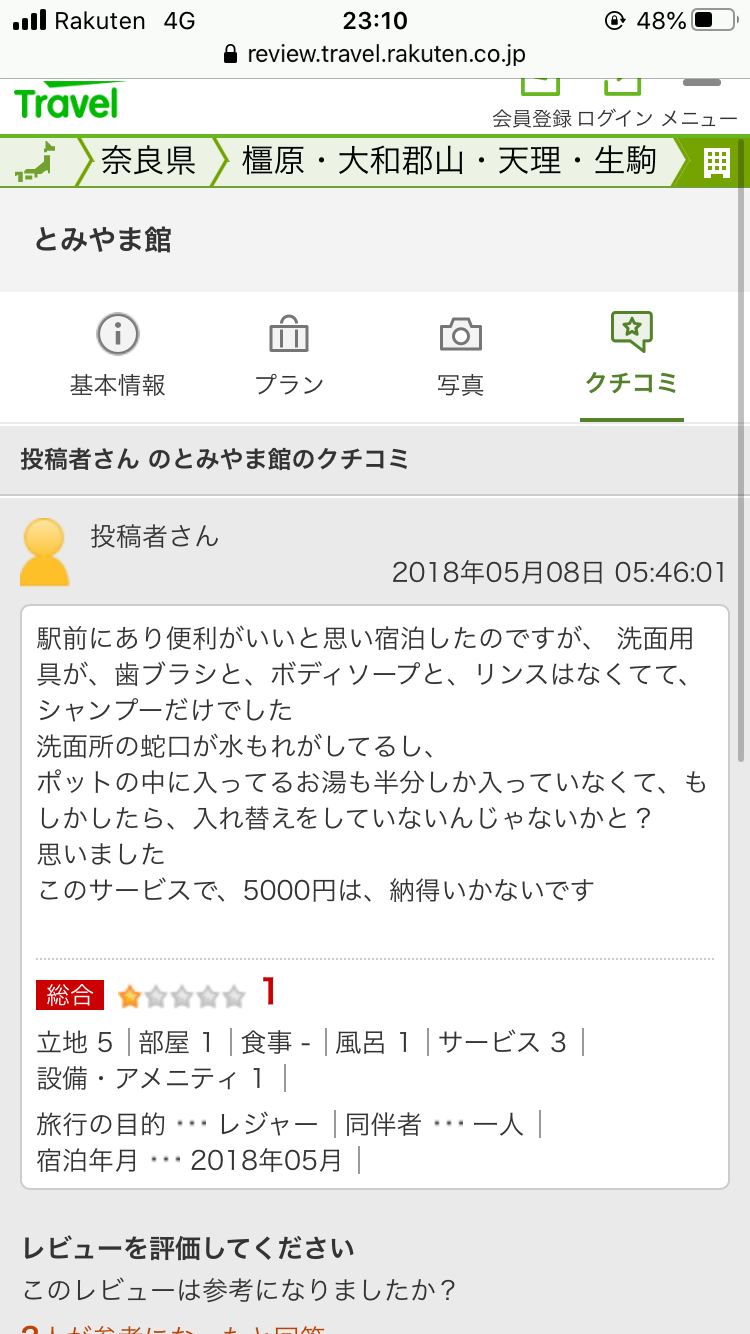750x1334 pixels.
Task: Switch to the 基本情報 tab
Action: pos(117,356)
